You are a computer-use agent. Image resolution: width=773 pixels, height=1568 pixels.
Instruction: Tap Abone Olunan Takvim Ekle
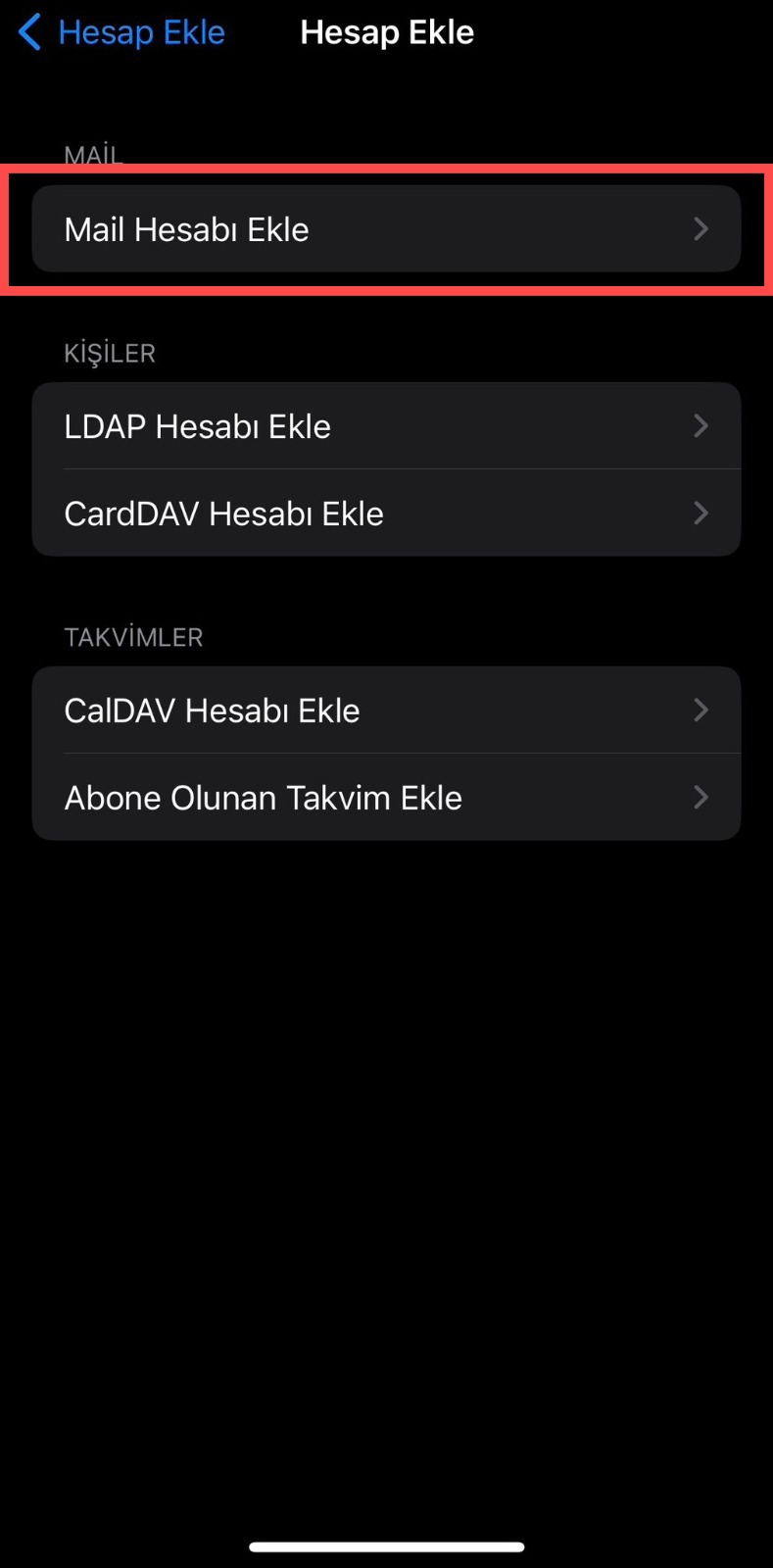(386, 798)
